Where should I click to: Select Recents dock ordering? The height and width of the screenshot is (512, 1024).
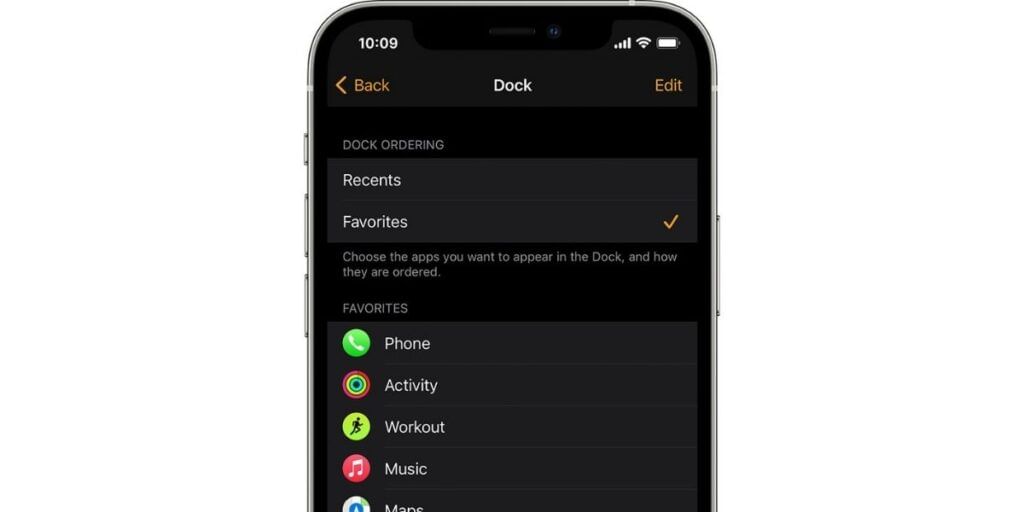pos(511,180)
